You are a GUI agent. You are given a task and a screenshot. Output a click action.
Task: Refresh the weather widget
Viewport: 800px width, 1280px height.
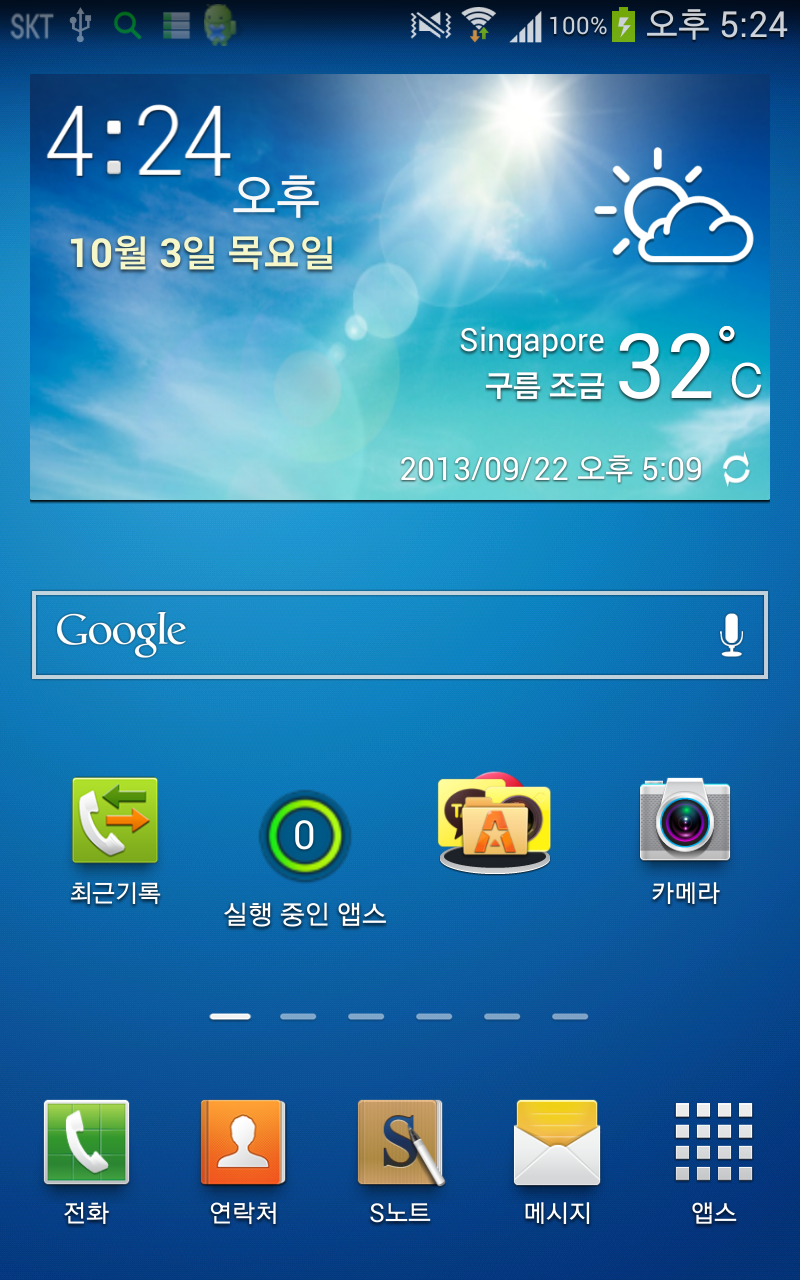point(736,469)
